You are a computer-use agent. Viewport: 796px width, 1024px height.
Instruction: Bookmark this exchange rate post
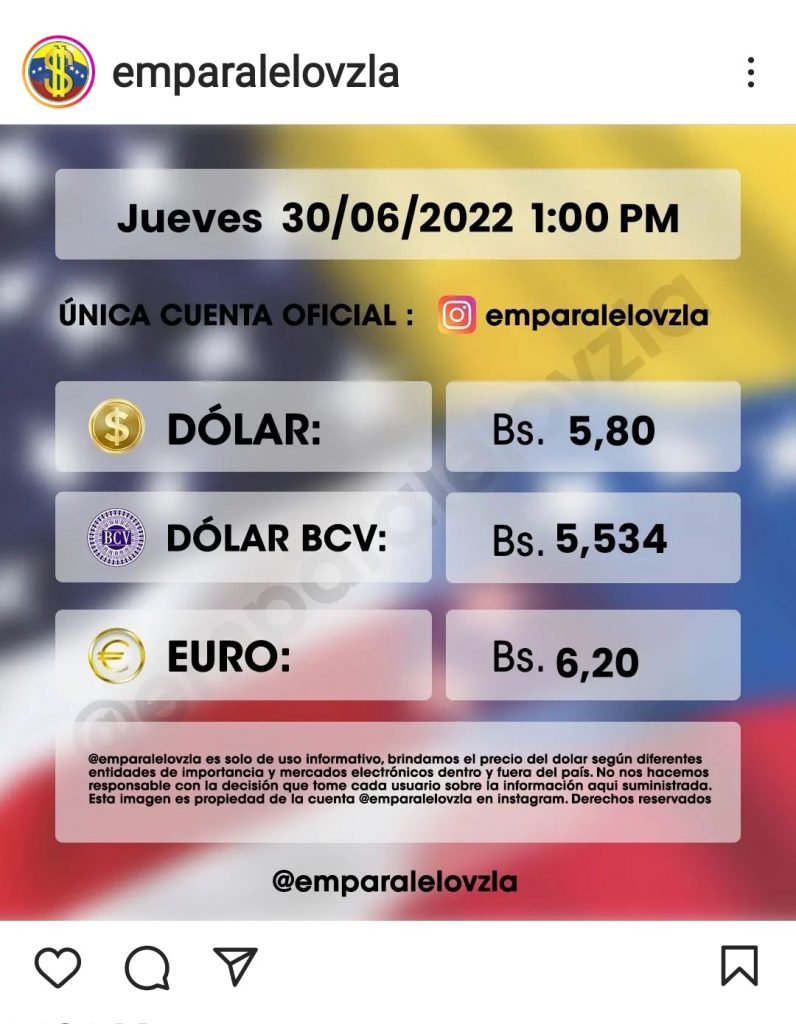[739, 966]
